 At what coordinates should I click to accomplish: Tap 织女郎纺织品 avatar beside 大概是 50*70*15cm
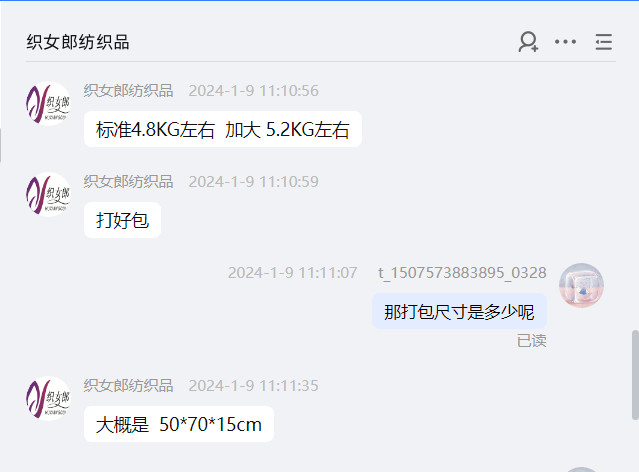tap(48, 399)
